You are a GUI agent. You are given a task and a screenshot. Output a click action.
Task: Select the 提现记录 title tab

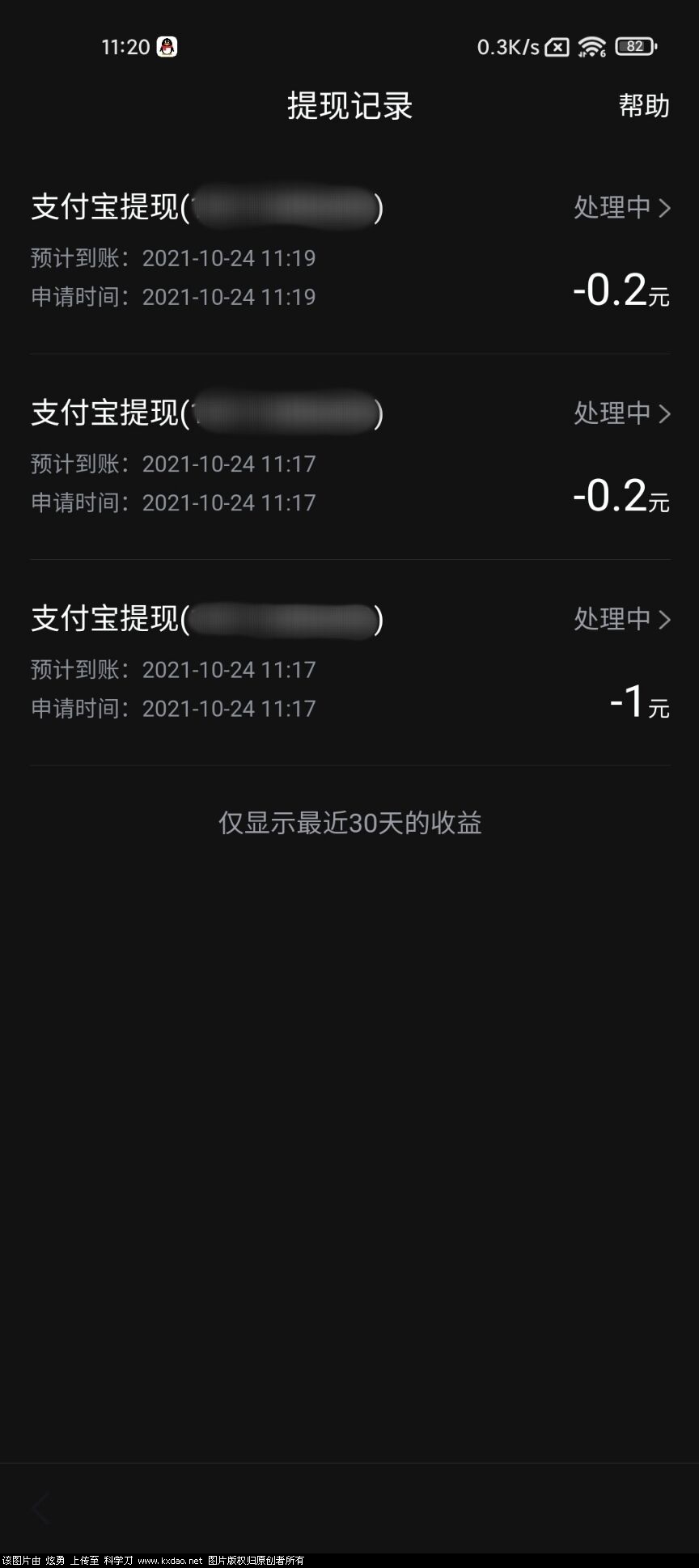coord(349,107)
